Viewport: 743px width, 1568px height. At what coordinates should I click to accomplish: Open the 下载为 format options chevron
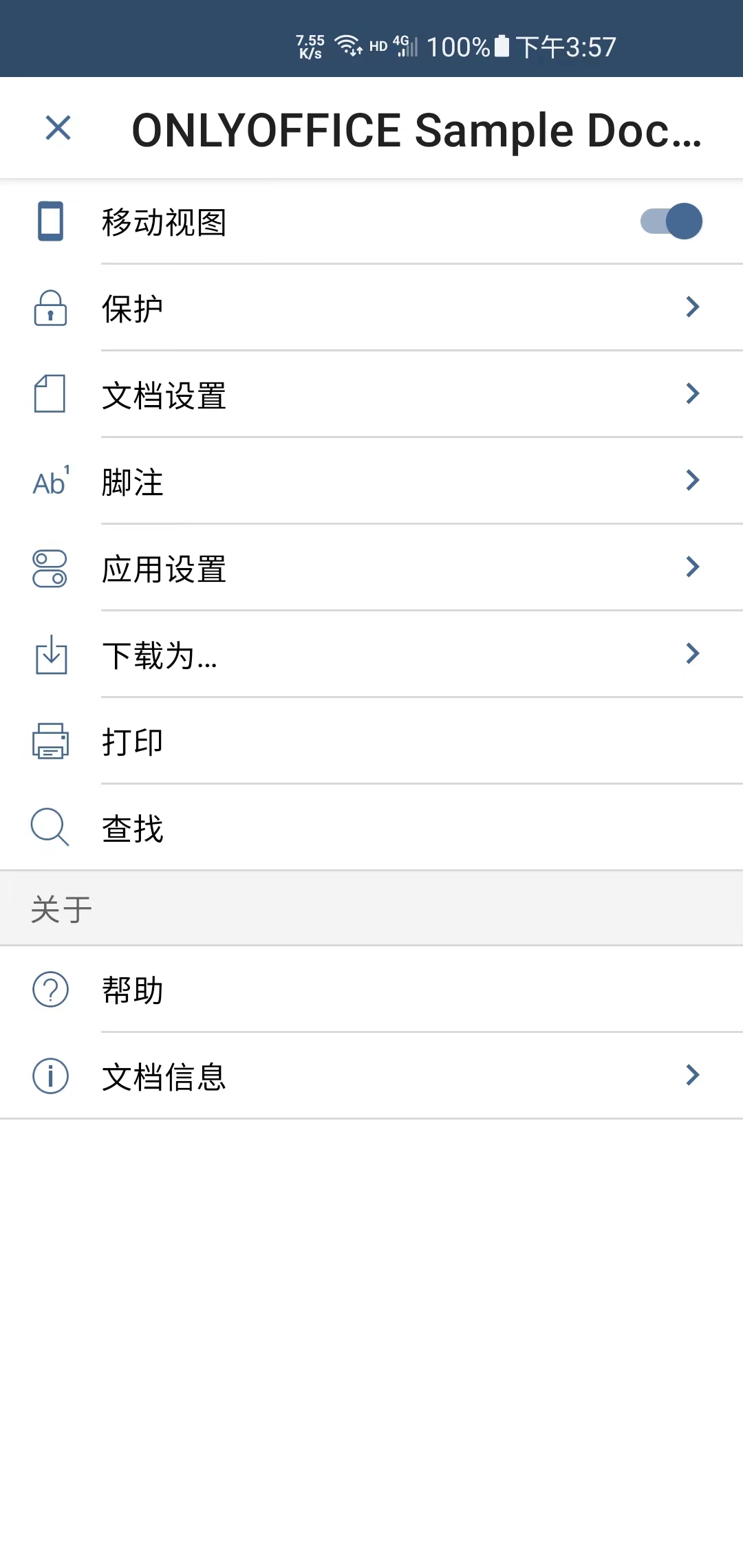[692, 653]
